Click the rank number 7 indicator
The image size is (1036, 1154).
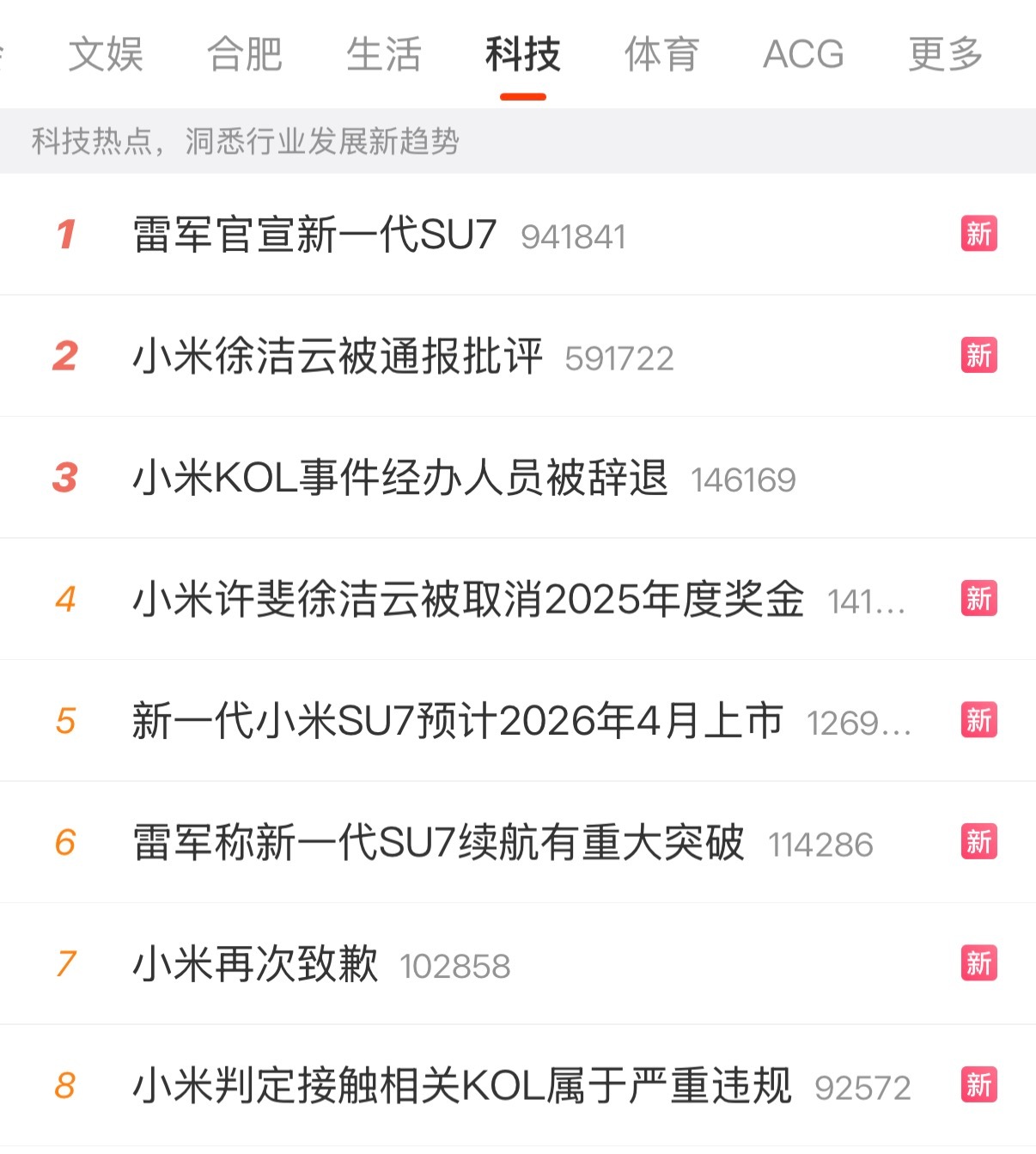click(68, 963)
